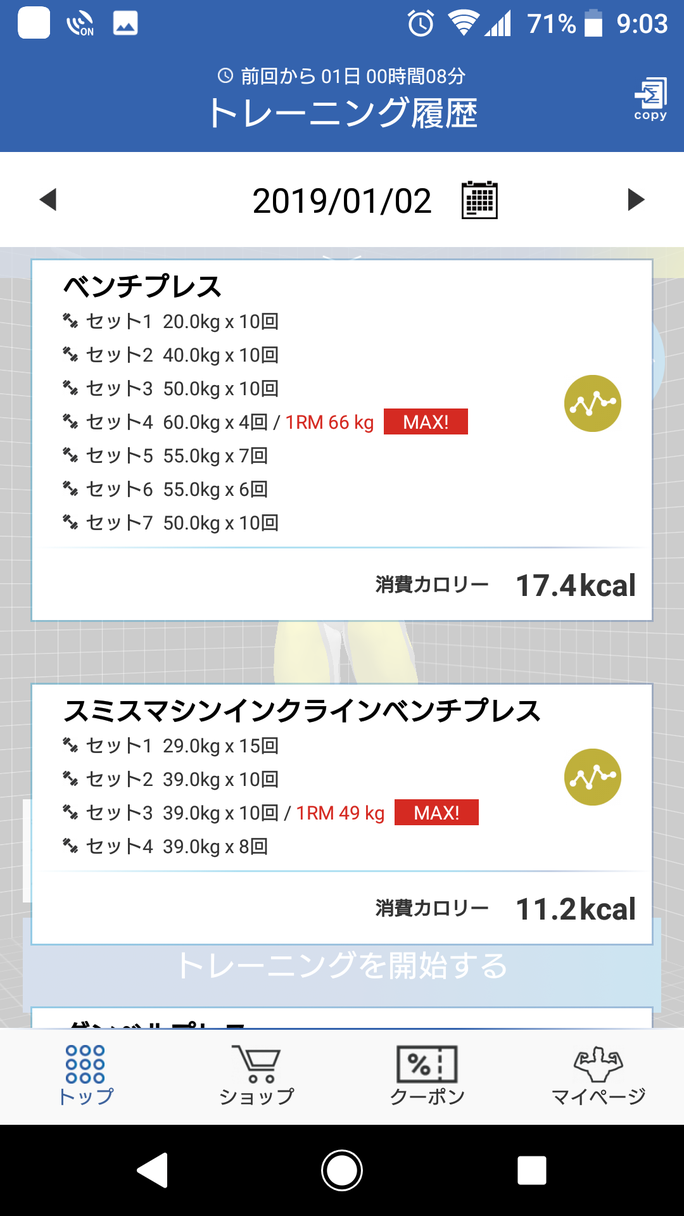684x1216 pixels.
Task: Open the graph icon for スミスマシンインクラインベンチプレス
Action: tap(593, 777)
